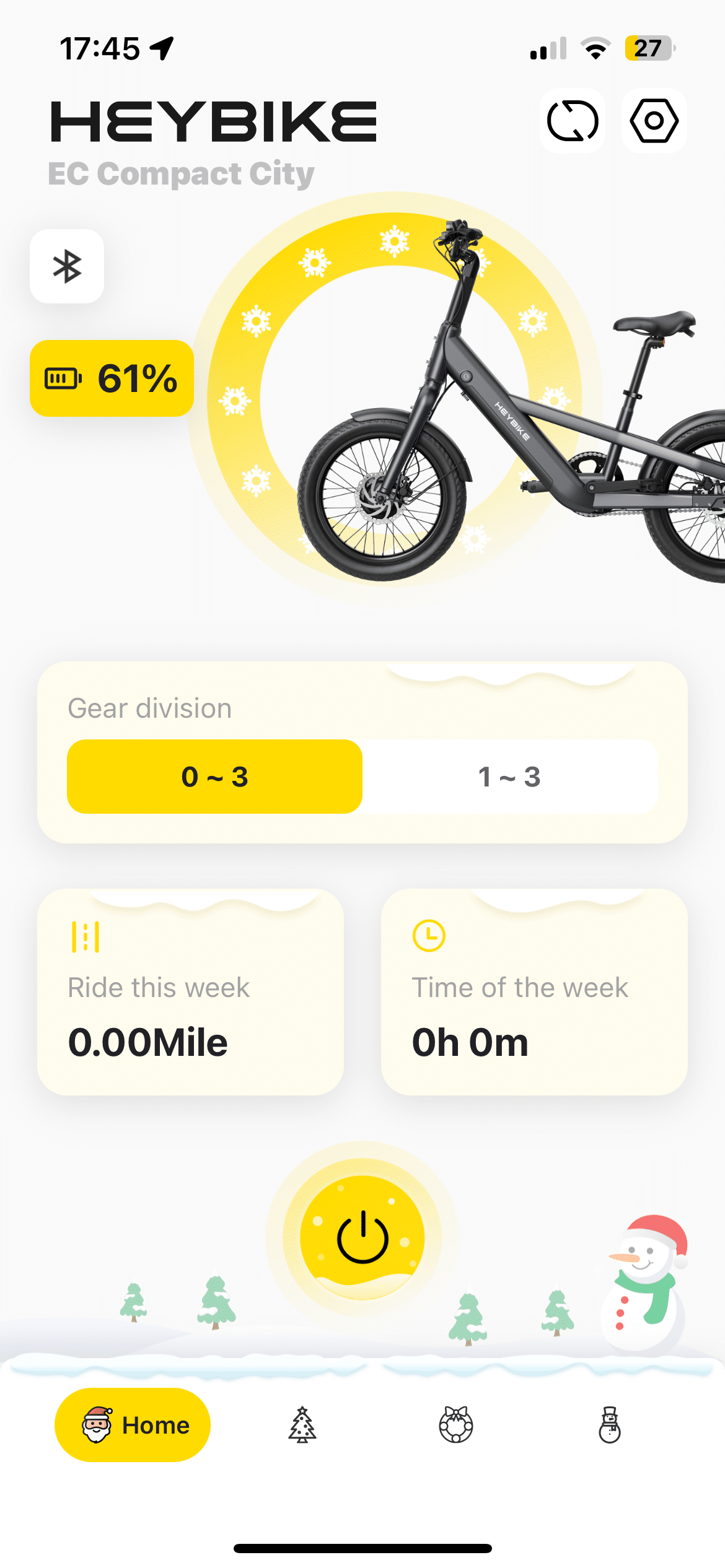
Task: Switch to the wreath tab
Action: tap(456, 1425)
